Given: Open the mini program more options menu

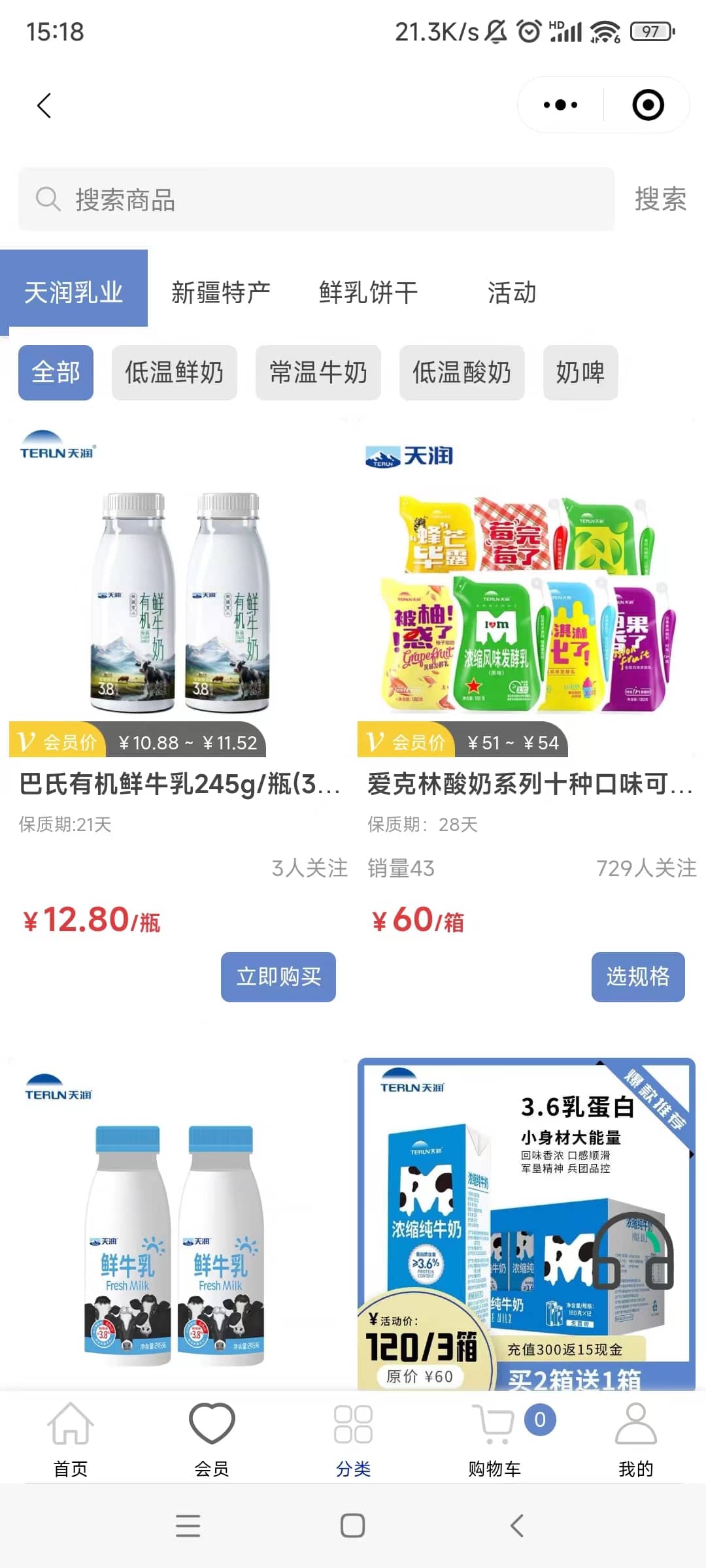Looking at the screenshot, I should [x=560, y=105].
